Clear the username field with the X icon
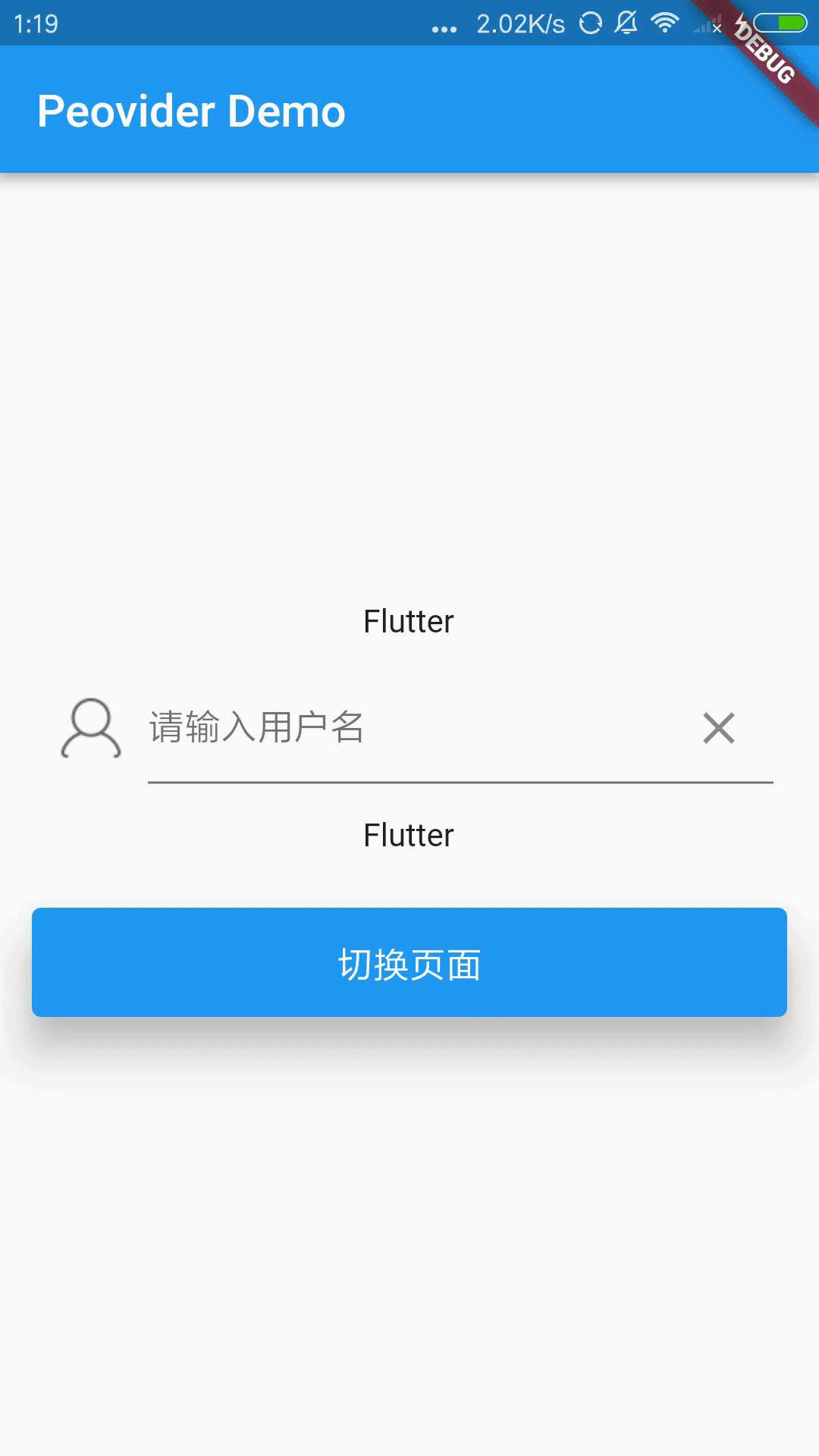Viewport: 819px width, 1456px height. [718, 728]
